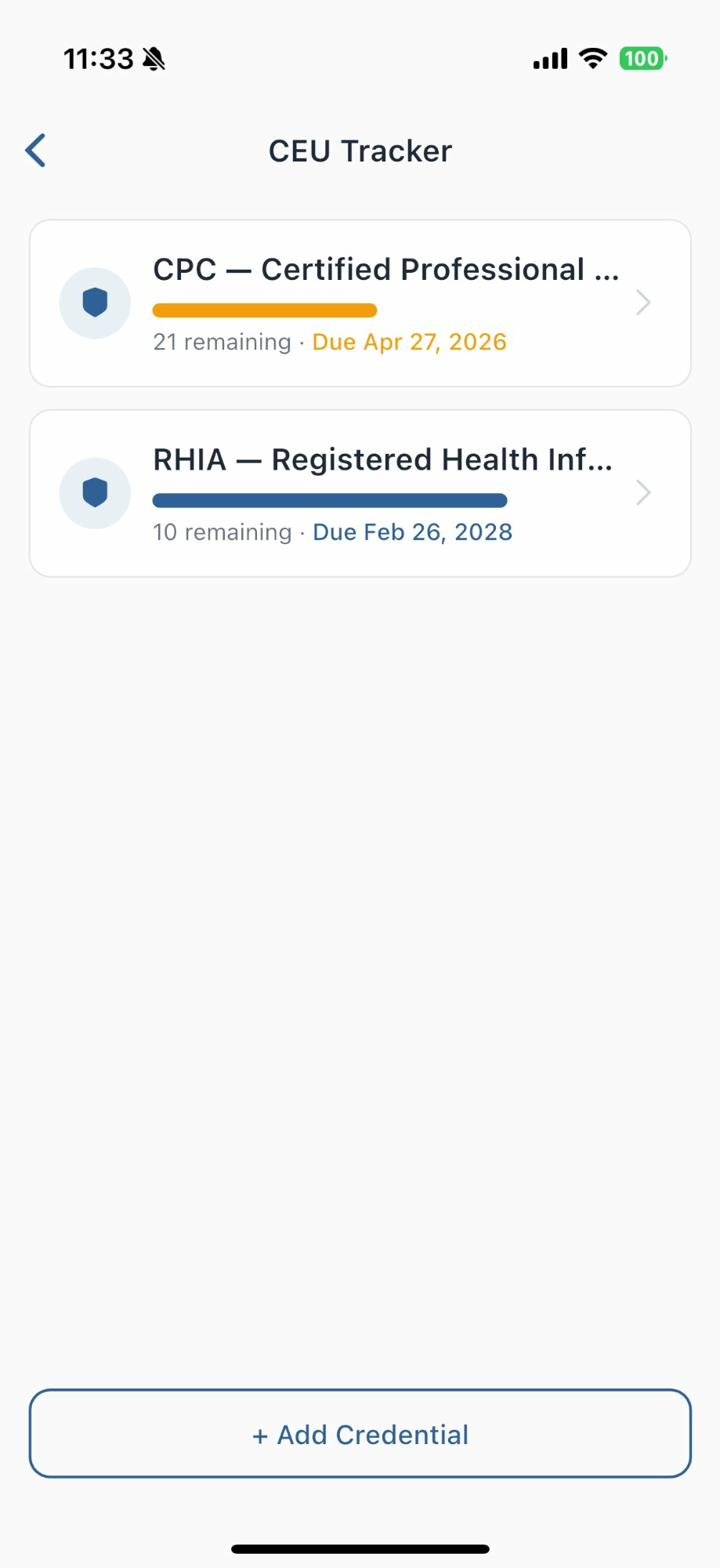Add a new credential

coord(360,1434)
